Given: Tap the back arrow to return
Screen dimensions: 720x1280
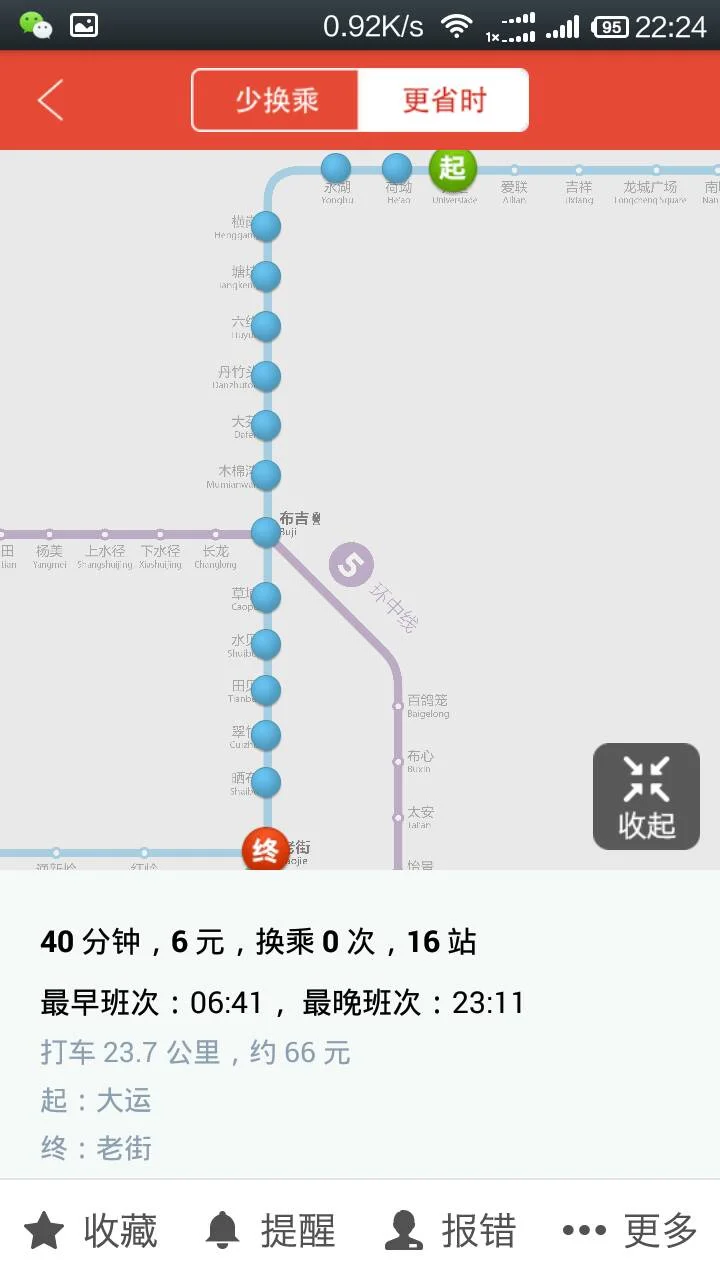Looking at the screenshot, I should (x=48, y=100).
